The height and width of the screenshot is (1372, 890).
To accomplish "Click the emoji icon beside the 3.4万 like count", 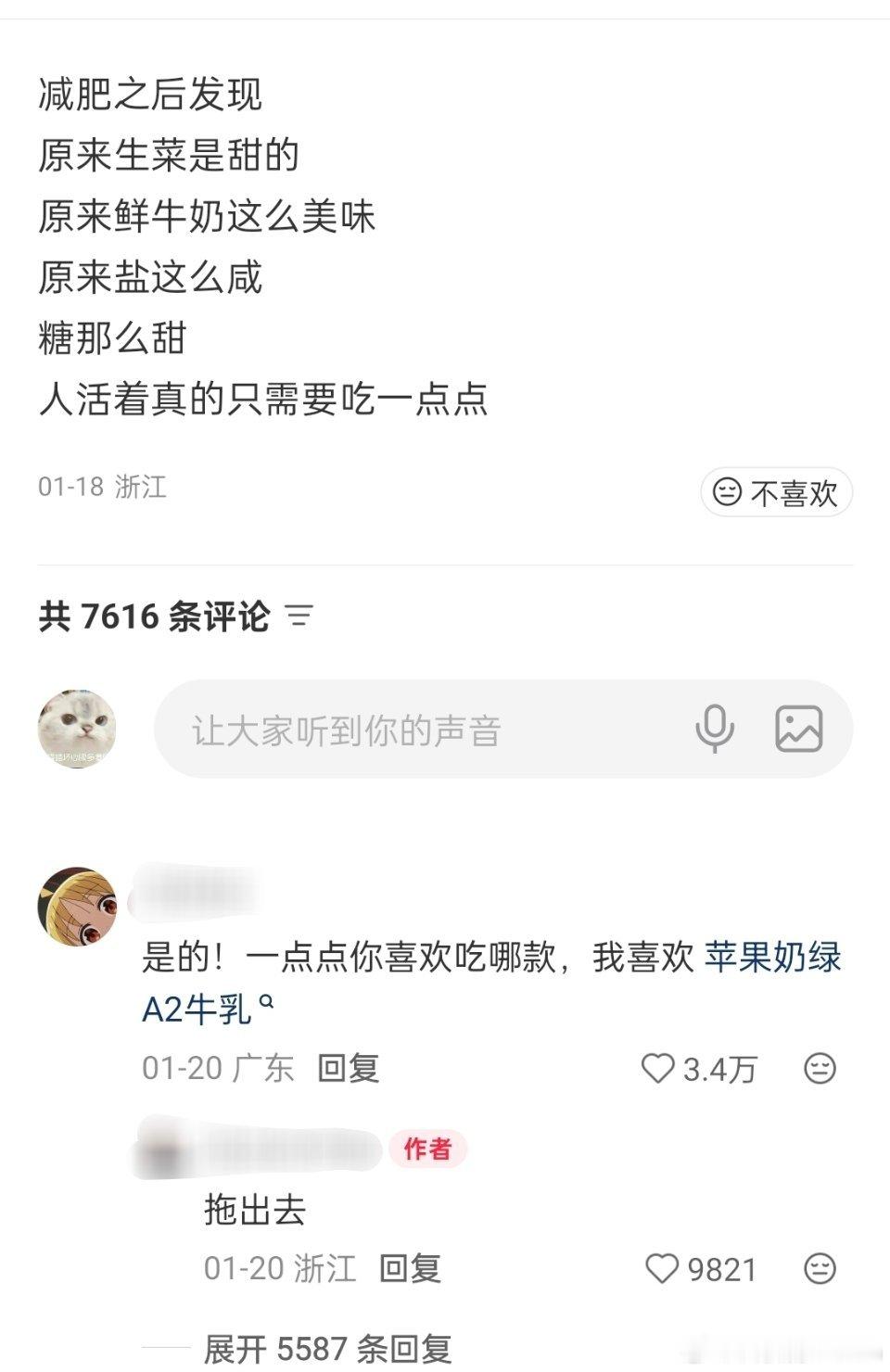I will (x=820, y=1069).
